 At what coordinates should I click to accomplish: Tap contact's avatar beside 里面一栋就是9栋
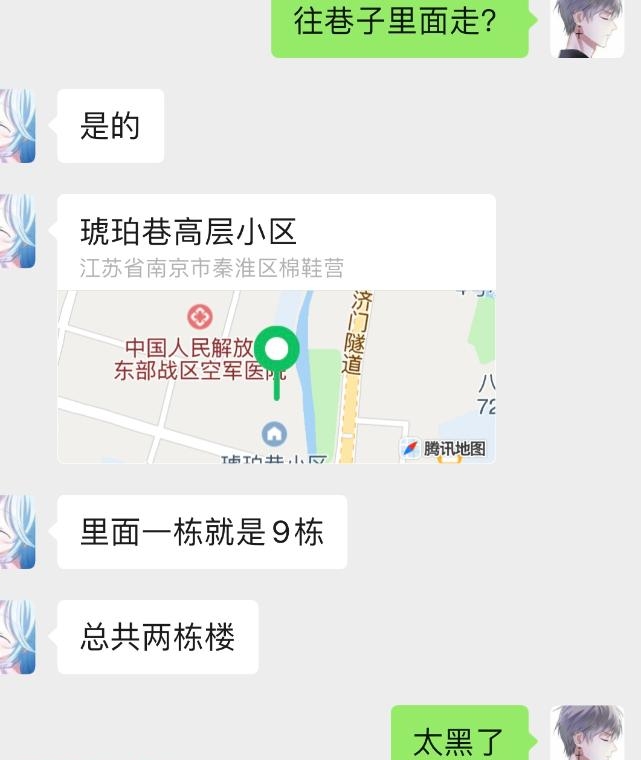pyautogui.click(x=17, y=532)
